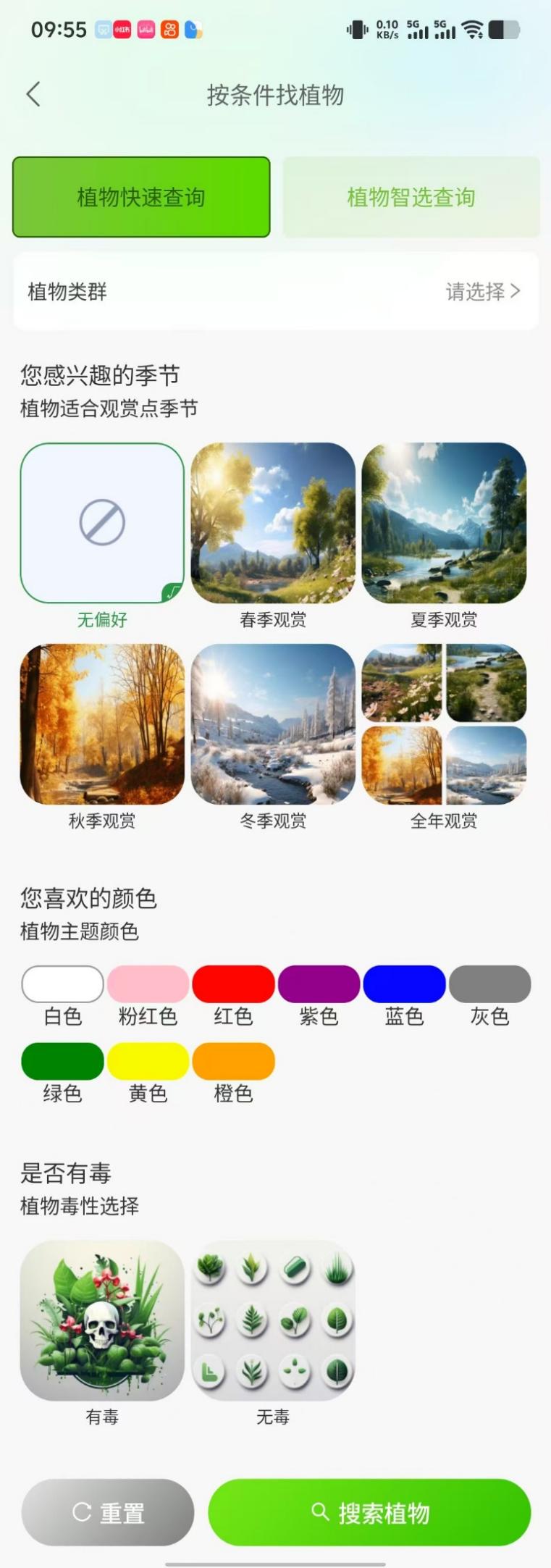Pick the 红色 color swatch

click(x=233, y=984)
